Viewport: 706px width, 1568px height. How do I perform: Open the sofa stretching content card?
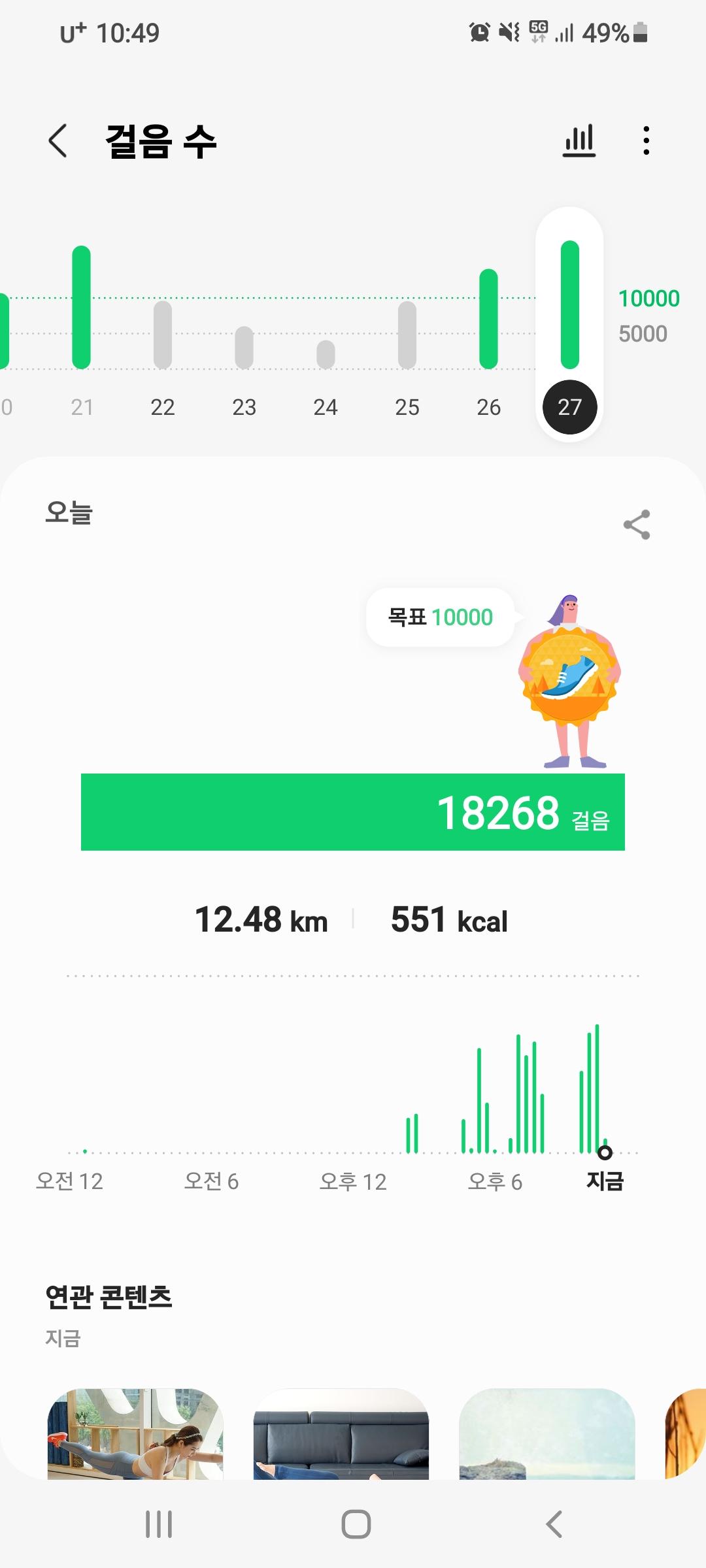pyautogui.click(x=341, y=1433)
